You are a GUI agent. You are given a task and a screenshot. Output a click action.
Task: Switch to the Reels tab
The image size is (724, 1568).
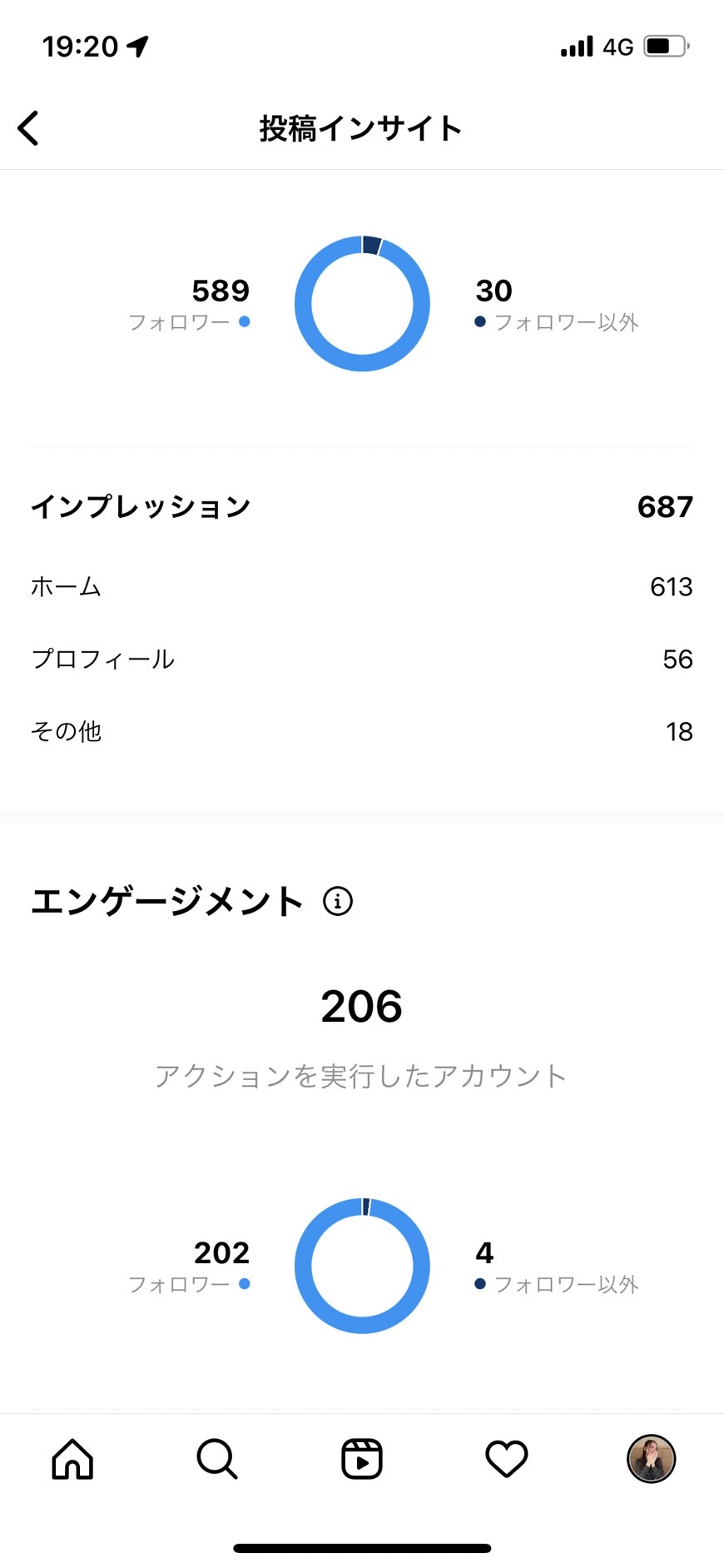point(362,1459)
